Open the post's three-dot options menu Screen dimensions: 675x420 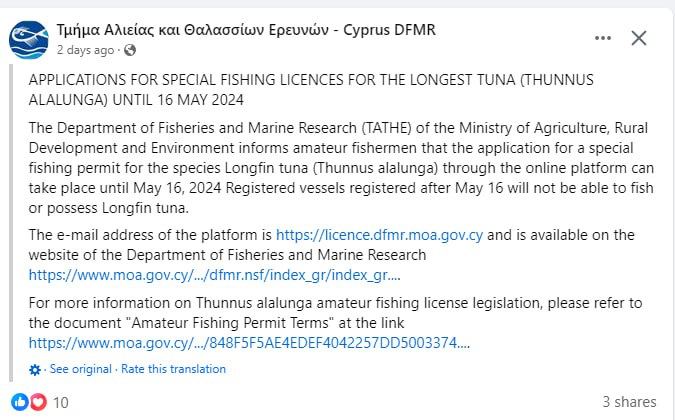602,38
